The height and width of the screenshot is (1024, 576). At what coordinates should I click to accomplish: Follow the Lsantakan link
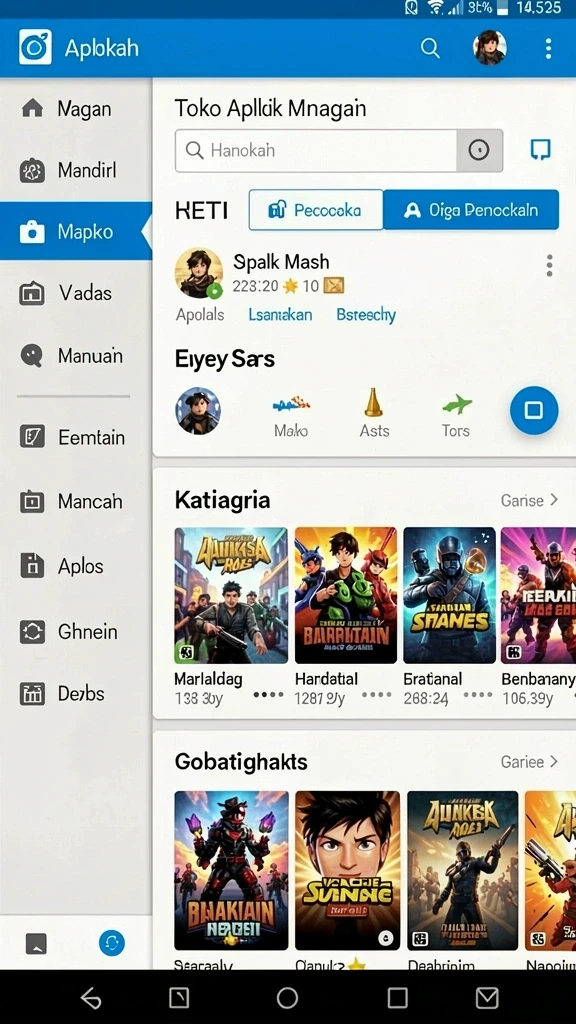pos(280,315)
